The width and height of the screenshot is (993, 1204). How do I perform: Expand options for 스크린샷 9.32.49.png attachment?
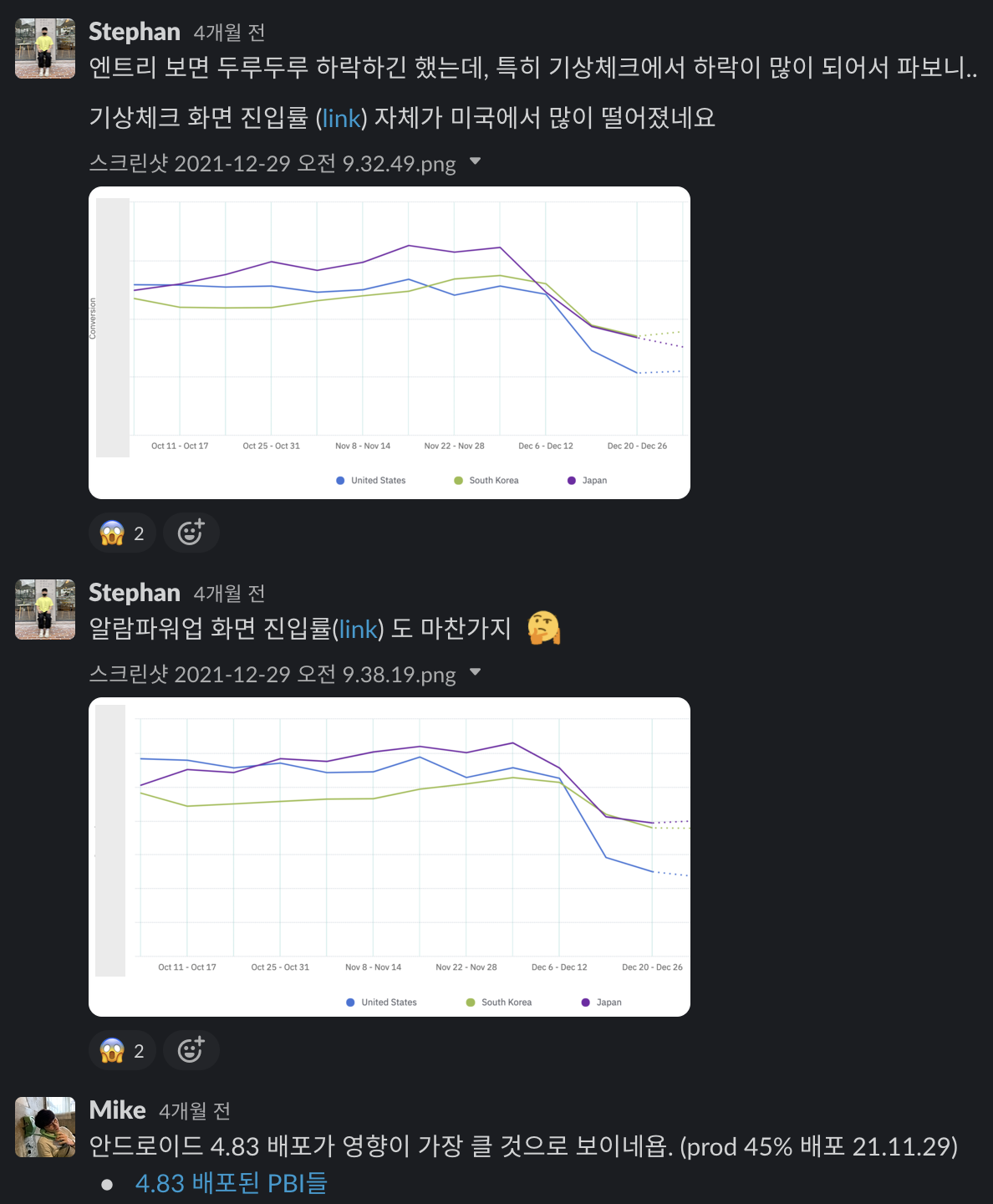pyautogui.click(x=476, y=164)
